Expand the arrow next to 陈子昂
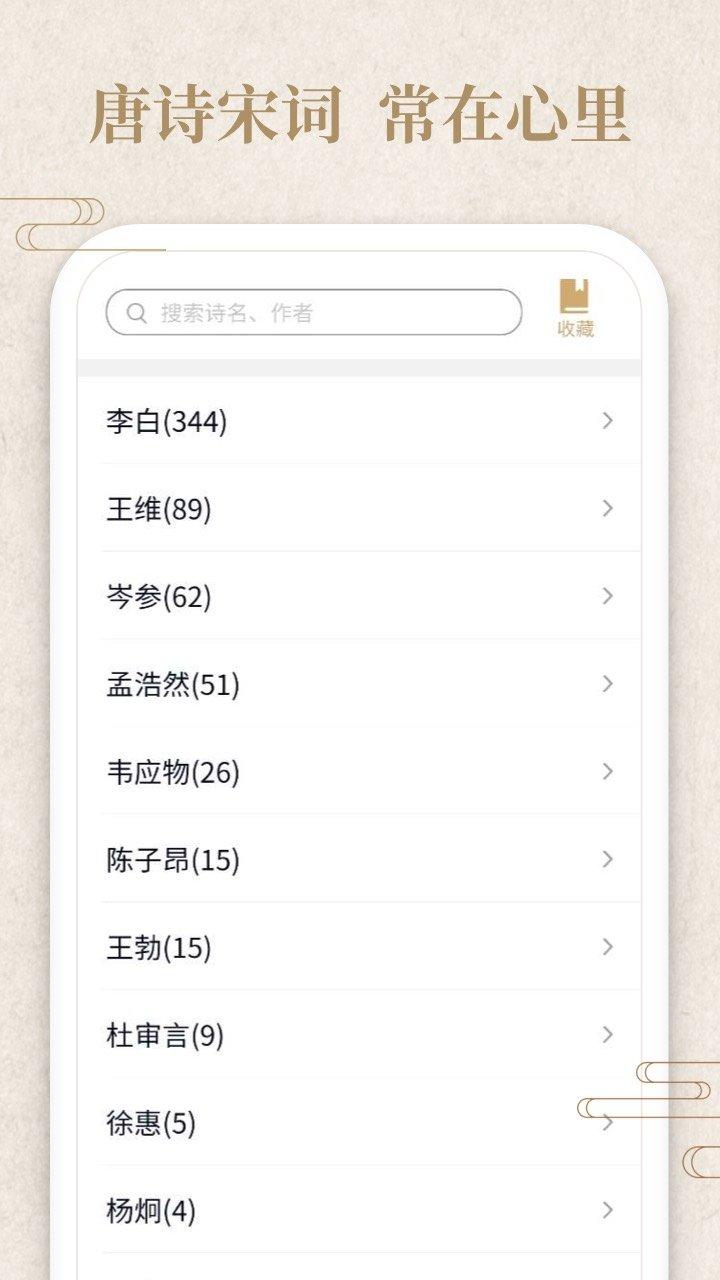 point(608,858)
